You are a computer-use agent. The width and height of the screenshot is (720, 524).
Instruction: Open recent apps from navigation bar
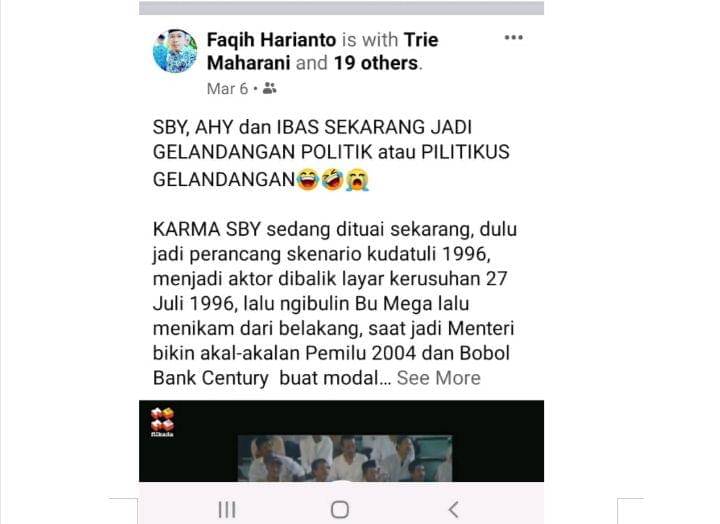(227, 509)
